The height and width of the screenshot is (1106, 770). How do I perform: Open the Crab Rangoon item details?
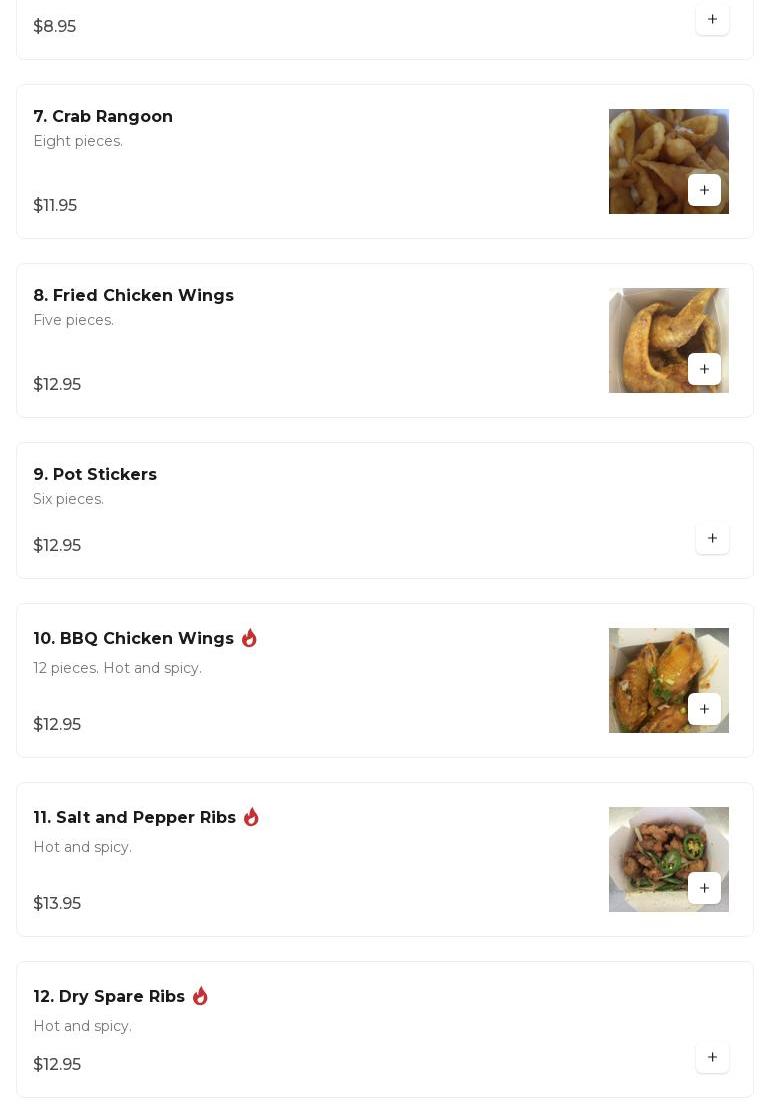tap(103, 117)
